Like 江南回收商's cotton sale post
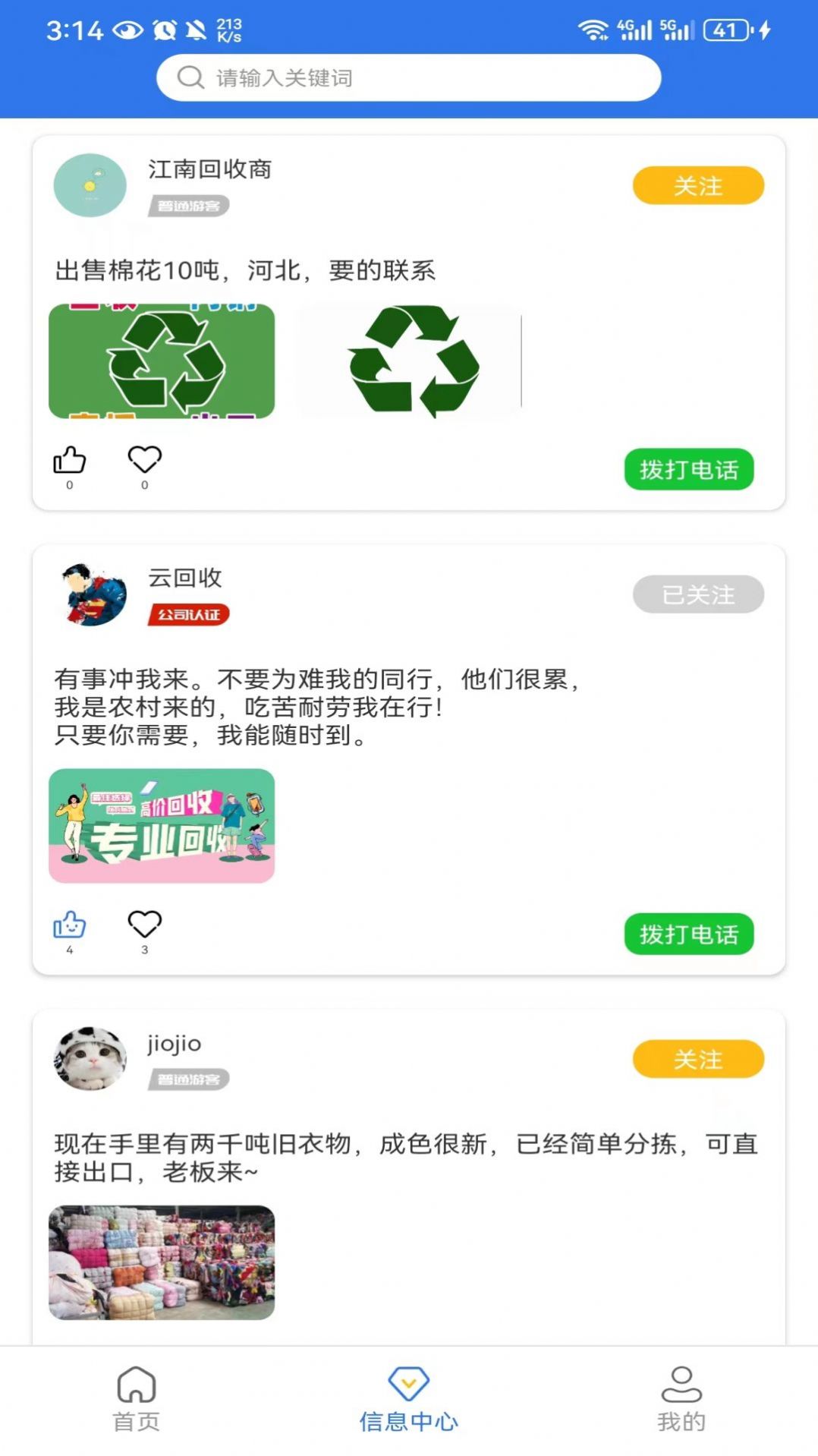Image resolution: width=818 pixels, height=1456 pixels. 69,459
